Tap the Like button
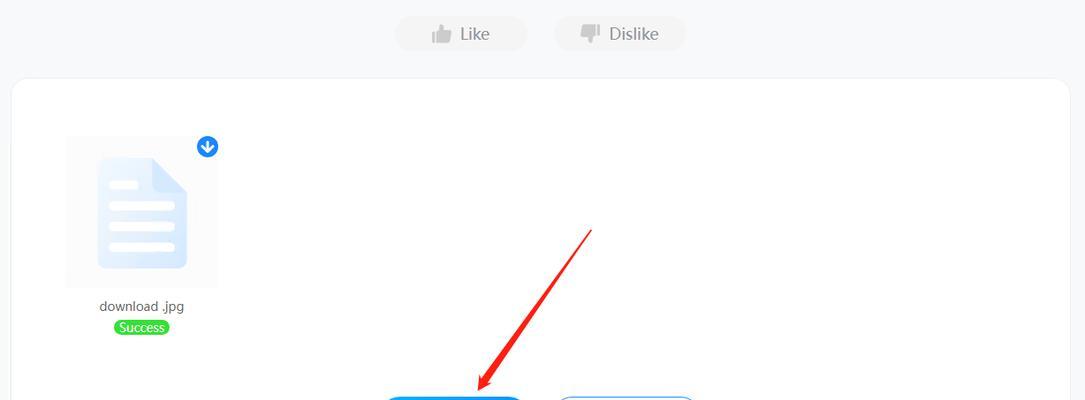 point(461,34)
